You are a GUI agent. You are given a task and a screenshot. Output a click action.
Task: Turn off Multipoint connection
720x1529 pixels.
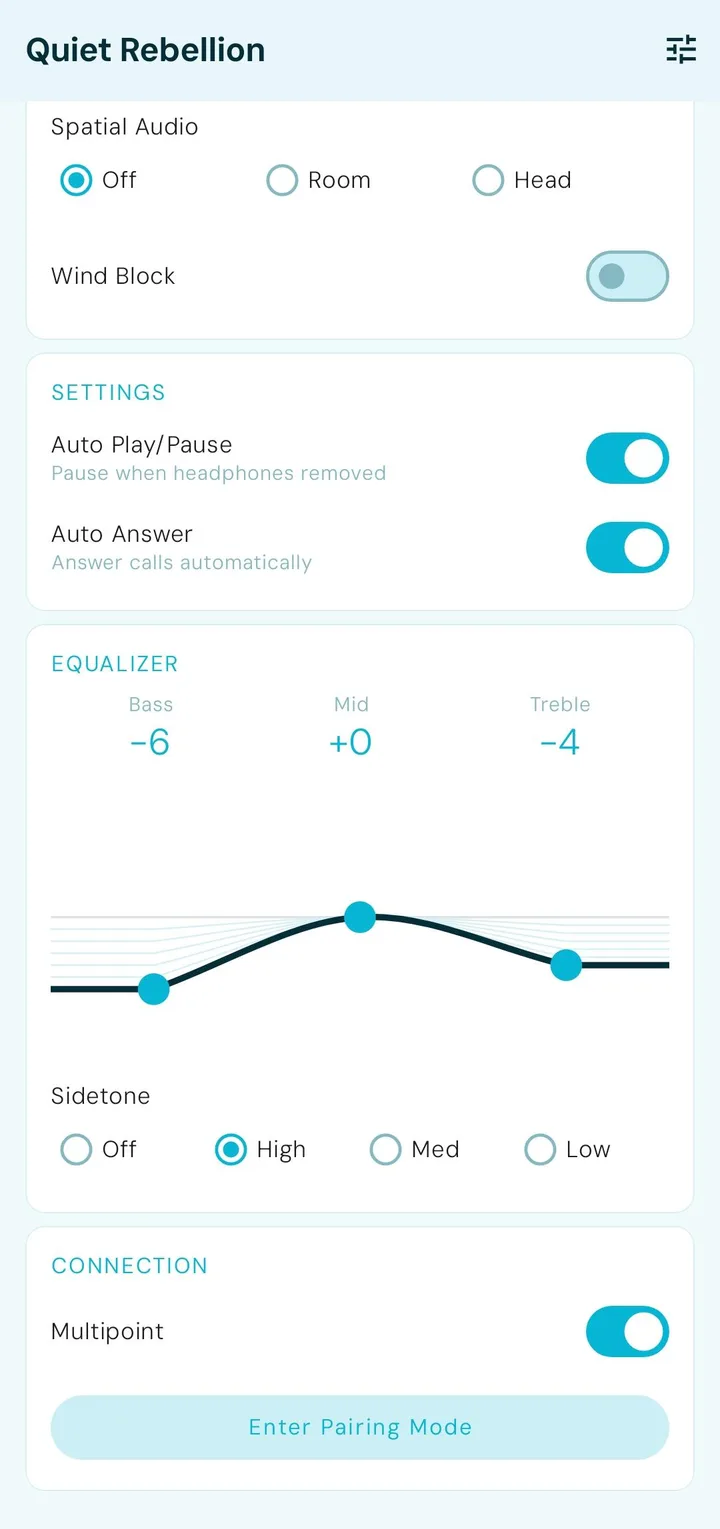(627, 1331)
